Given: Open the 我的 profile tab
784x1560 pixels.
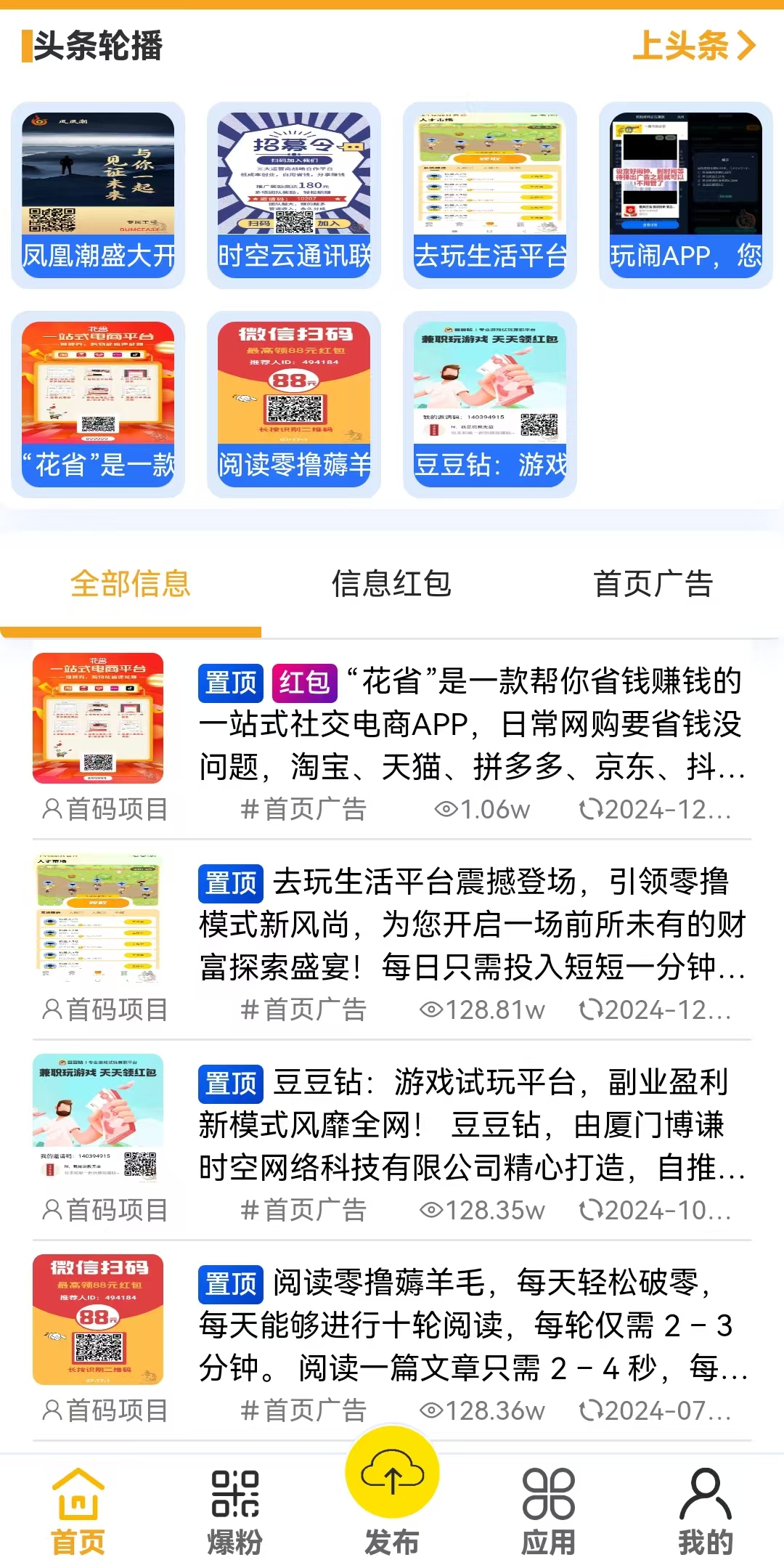Looking at the screenshot, I should [706, 1512].
